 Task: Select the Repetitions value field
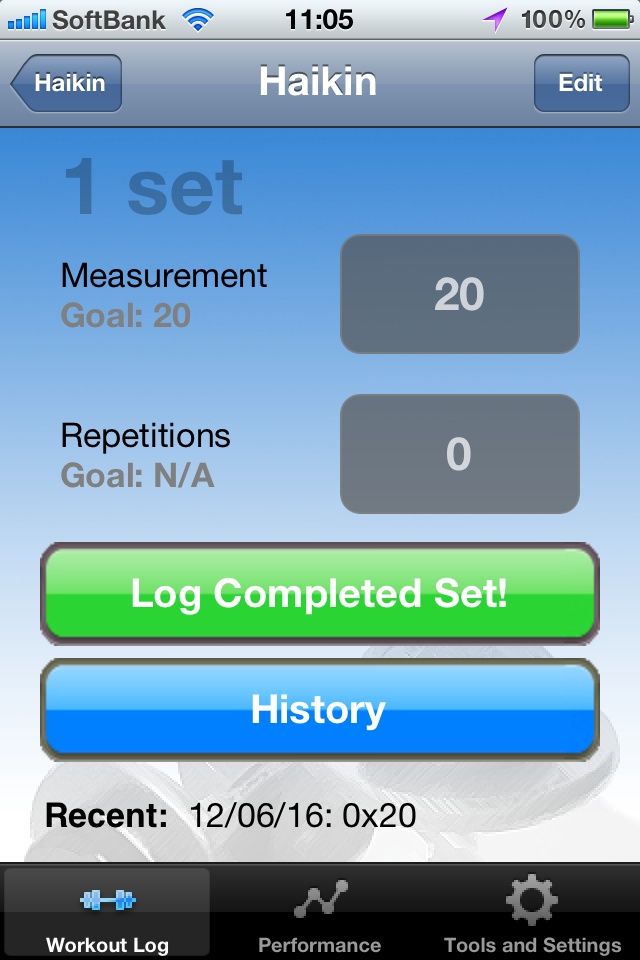click(460, 454)
